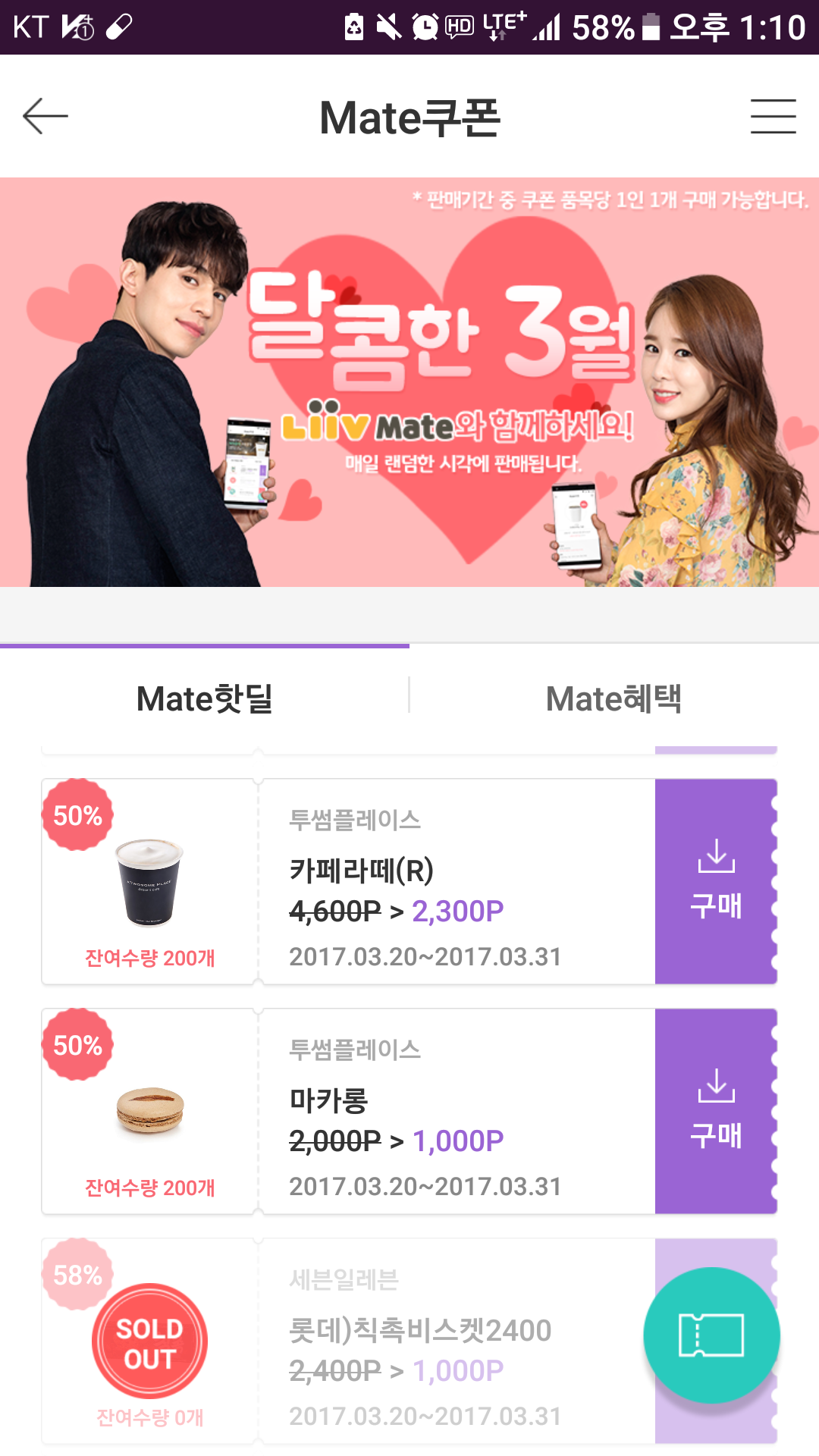819x1456 pixels.
Task: Purchase the 마카롱 coupon
Action: coord(715,1112)
